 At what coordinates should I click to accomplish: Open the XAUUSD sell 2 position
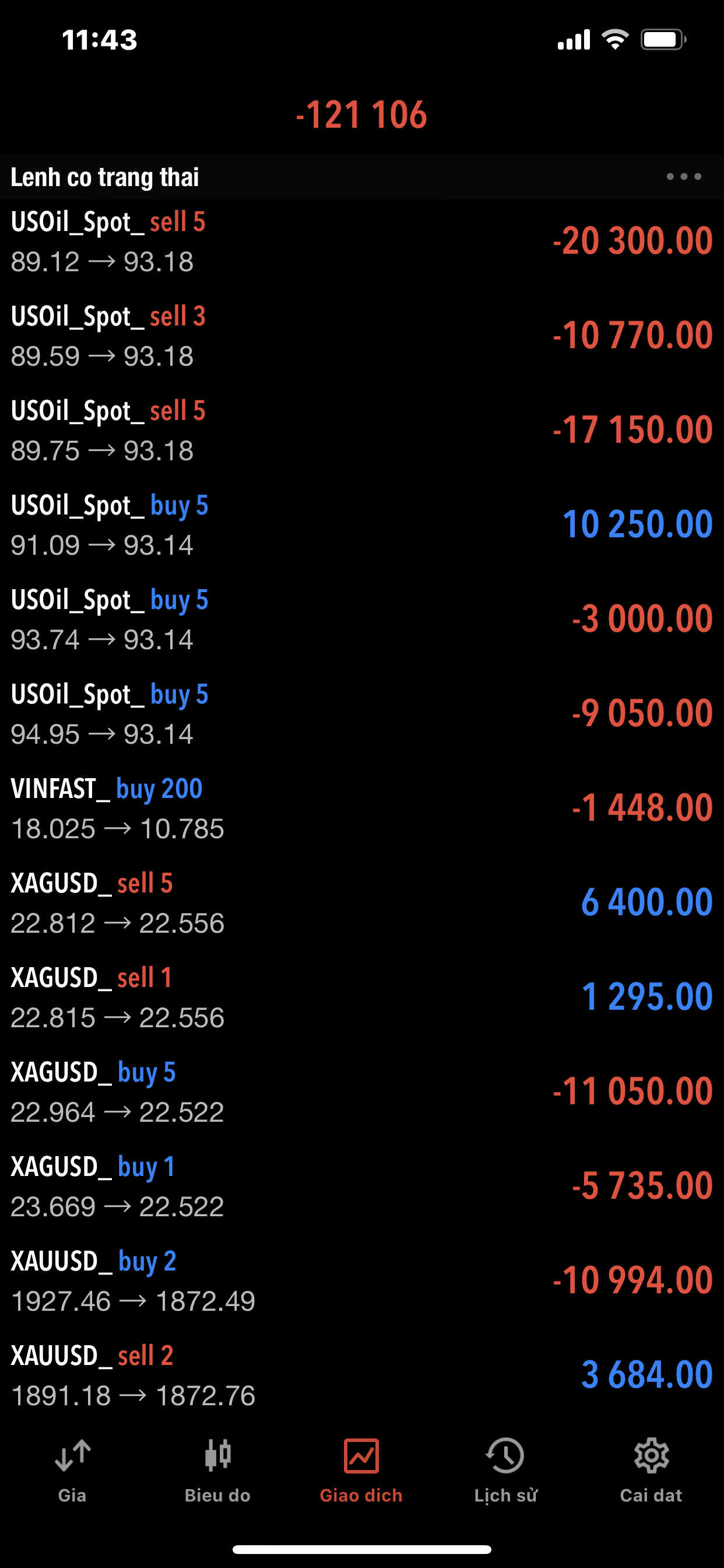pyautogui.click(x=361, y=1375)
